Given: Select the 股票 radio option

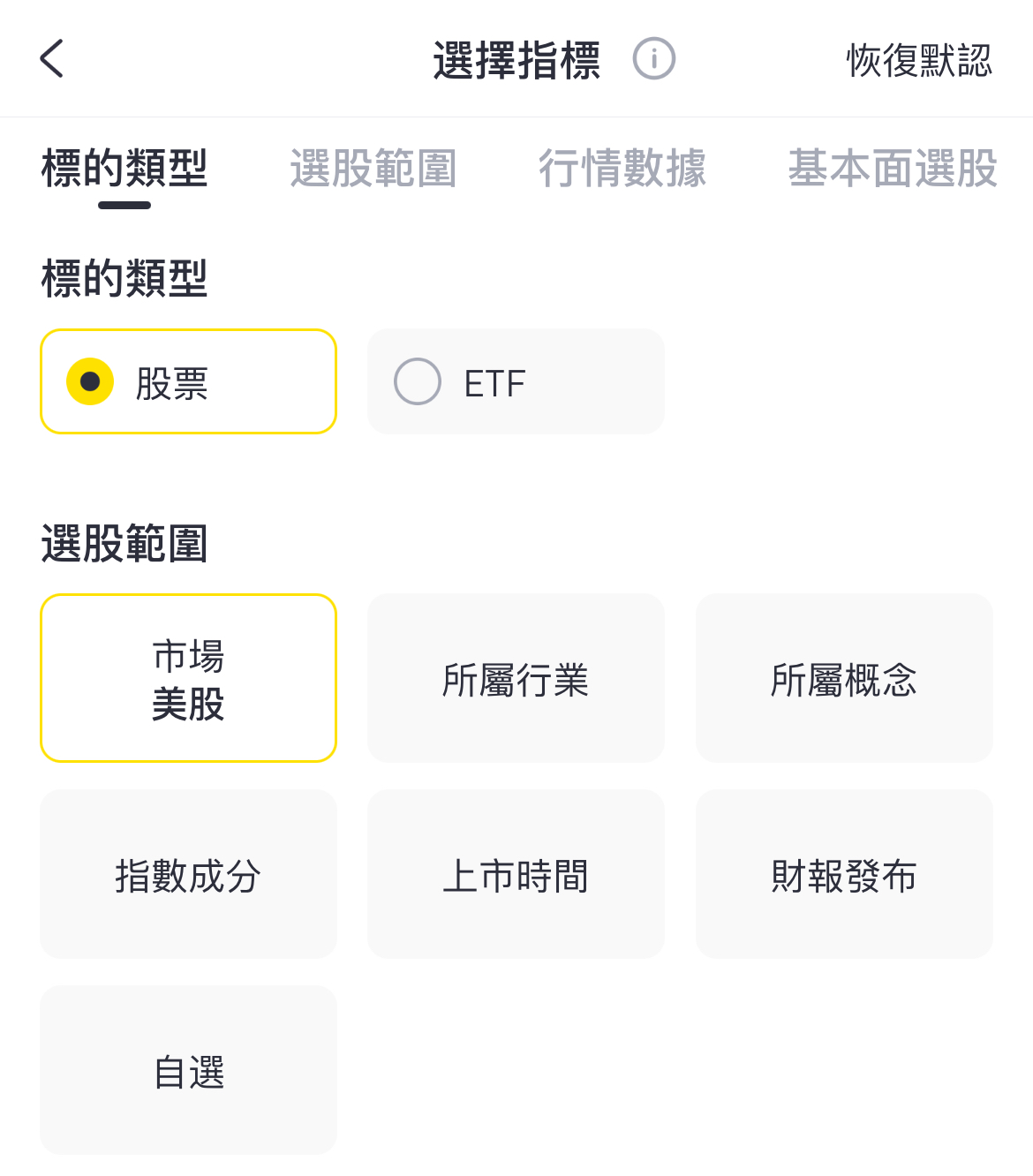Looking at the screenshot, I should pos(188,381).
